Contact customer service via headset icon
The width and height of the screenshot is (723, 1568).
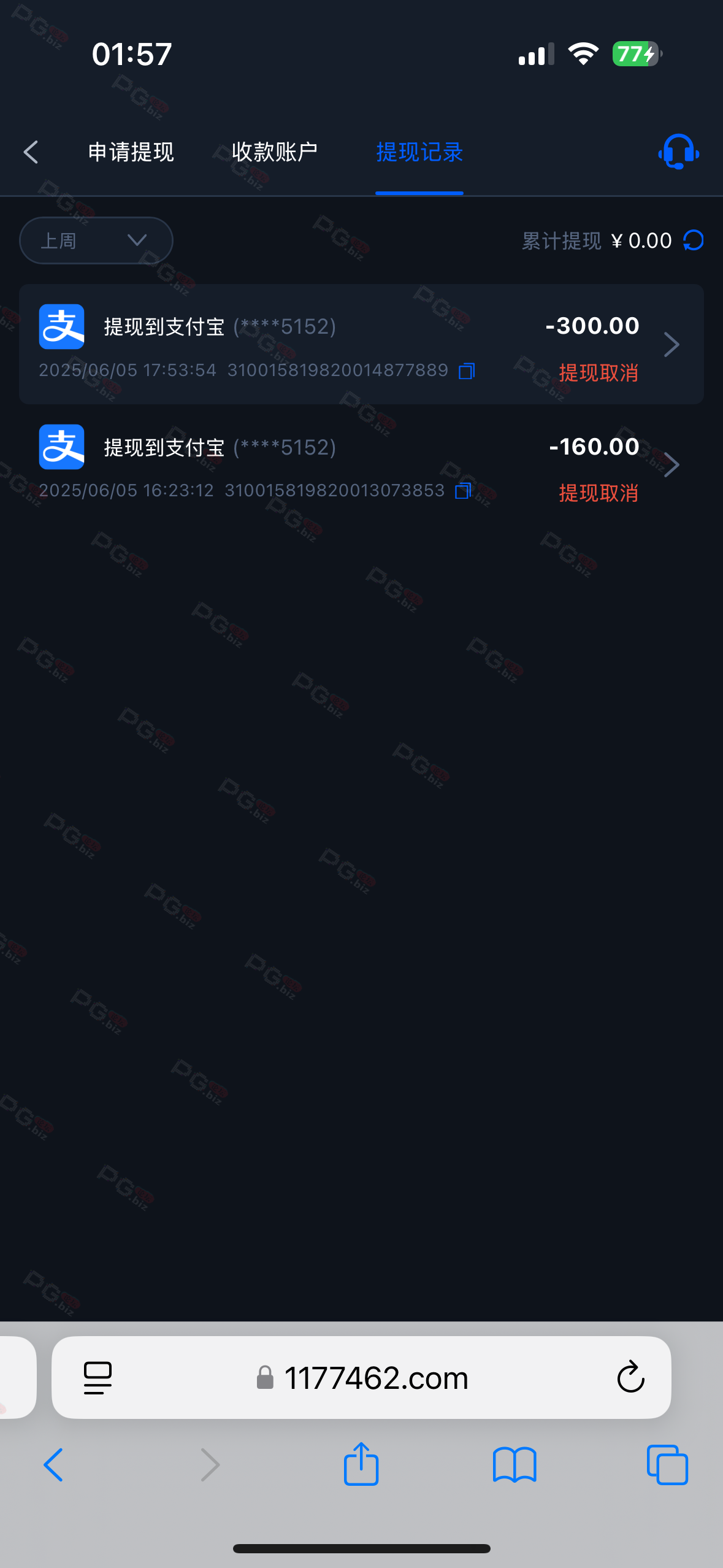point(679,152)
